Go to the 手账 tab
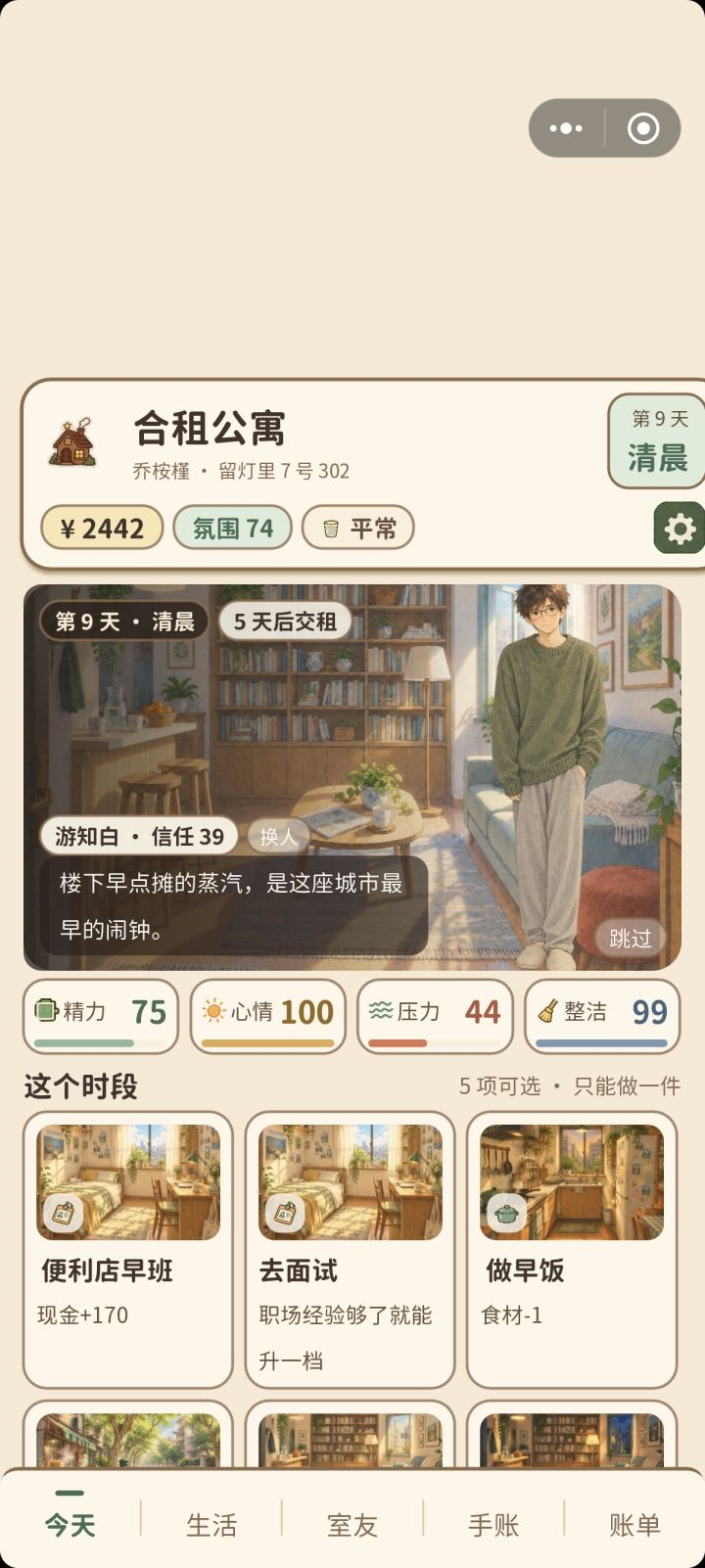The image size is (705, 1568). tap(493, 1524)
